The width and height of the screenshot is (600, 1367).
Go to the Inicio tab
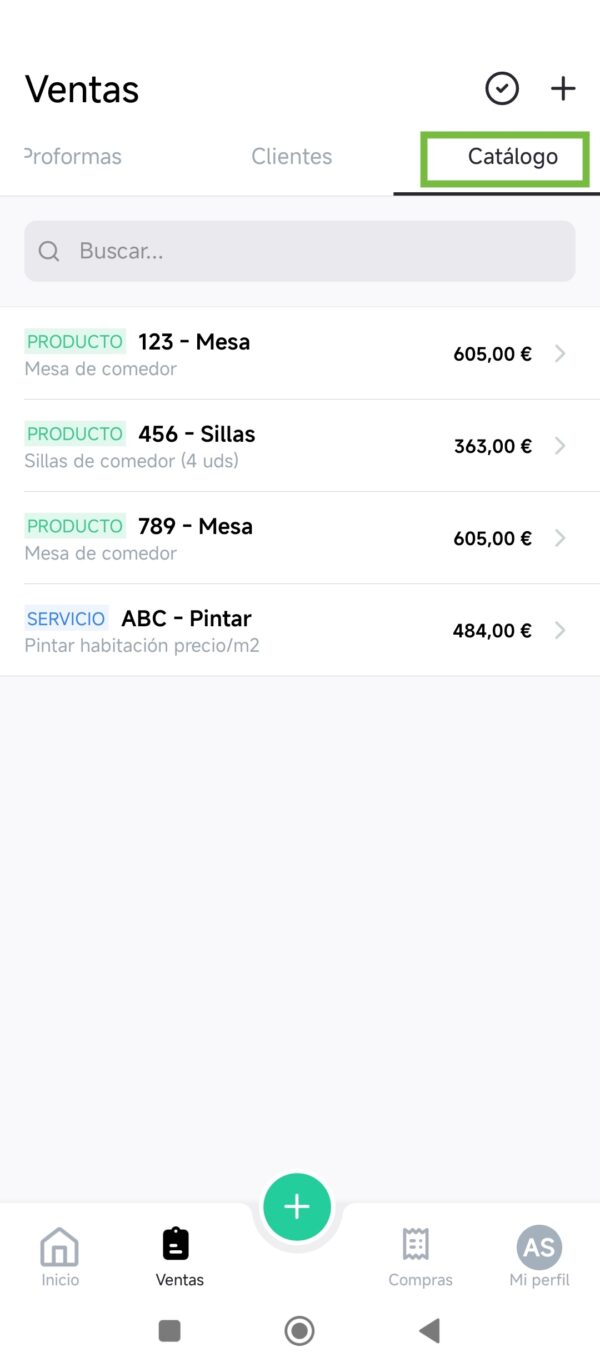(60, 1257)
